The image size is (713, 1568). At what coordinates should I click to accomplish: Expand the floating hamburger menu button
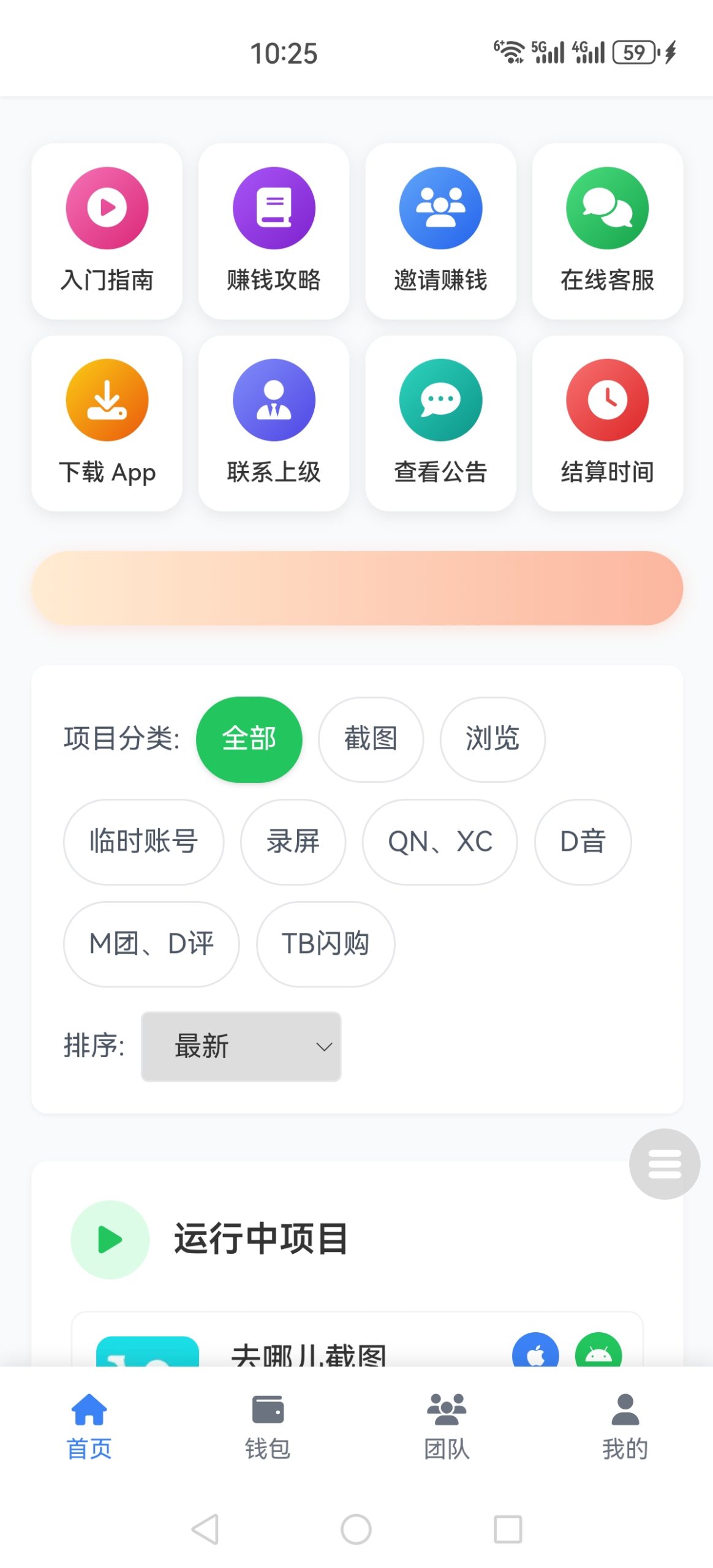click(664, 1163)
